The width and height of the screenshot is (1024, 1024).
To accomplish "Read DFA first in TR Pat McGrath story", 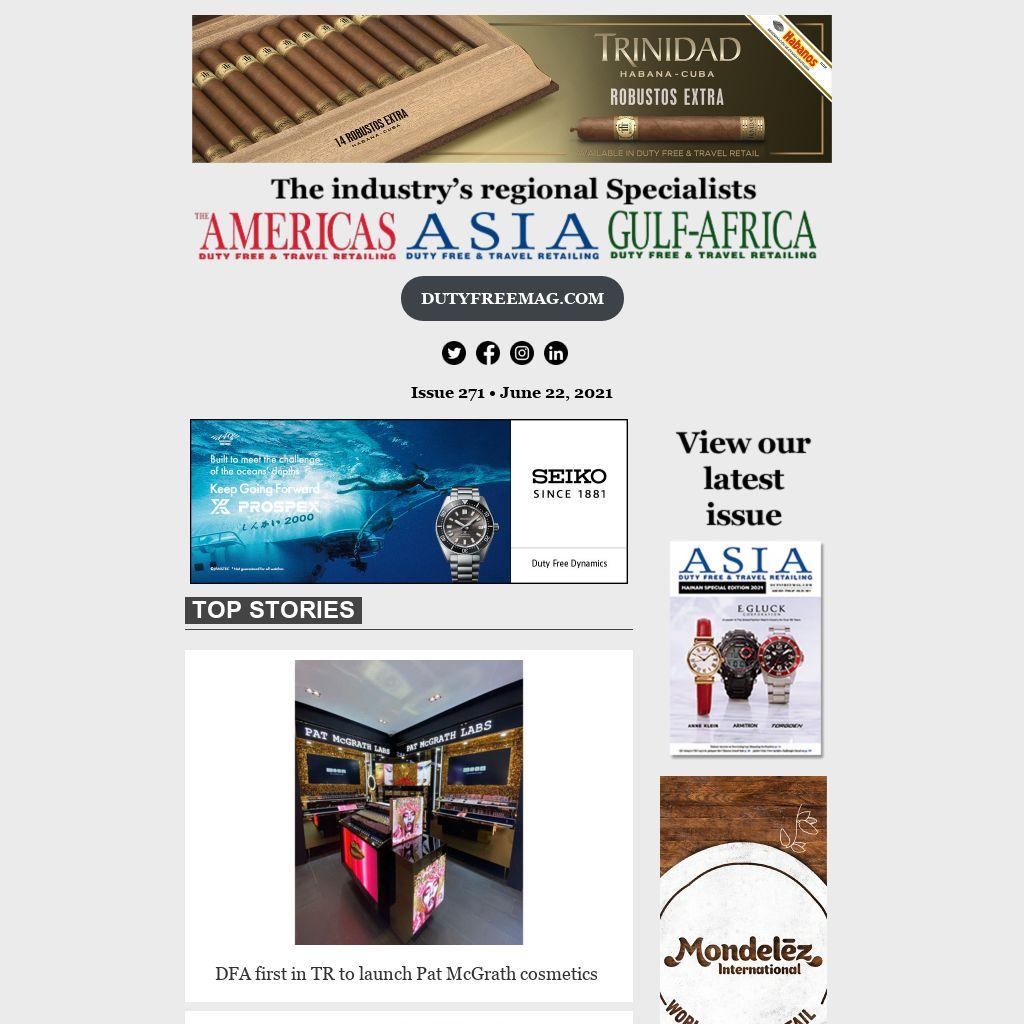I will (406, 973).
